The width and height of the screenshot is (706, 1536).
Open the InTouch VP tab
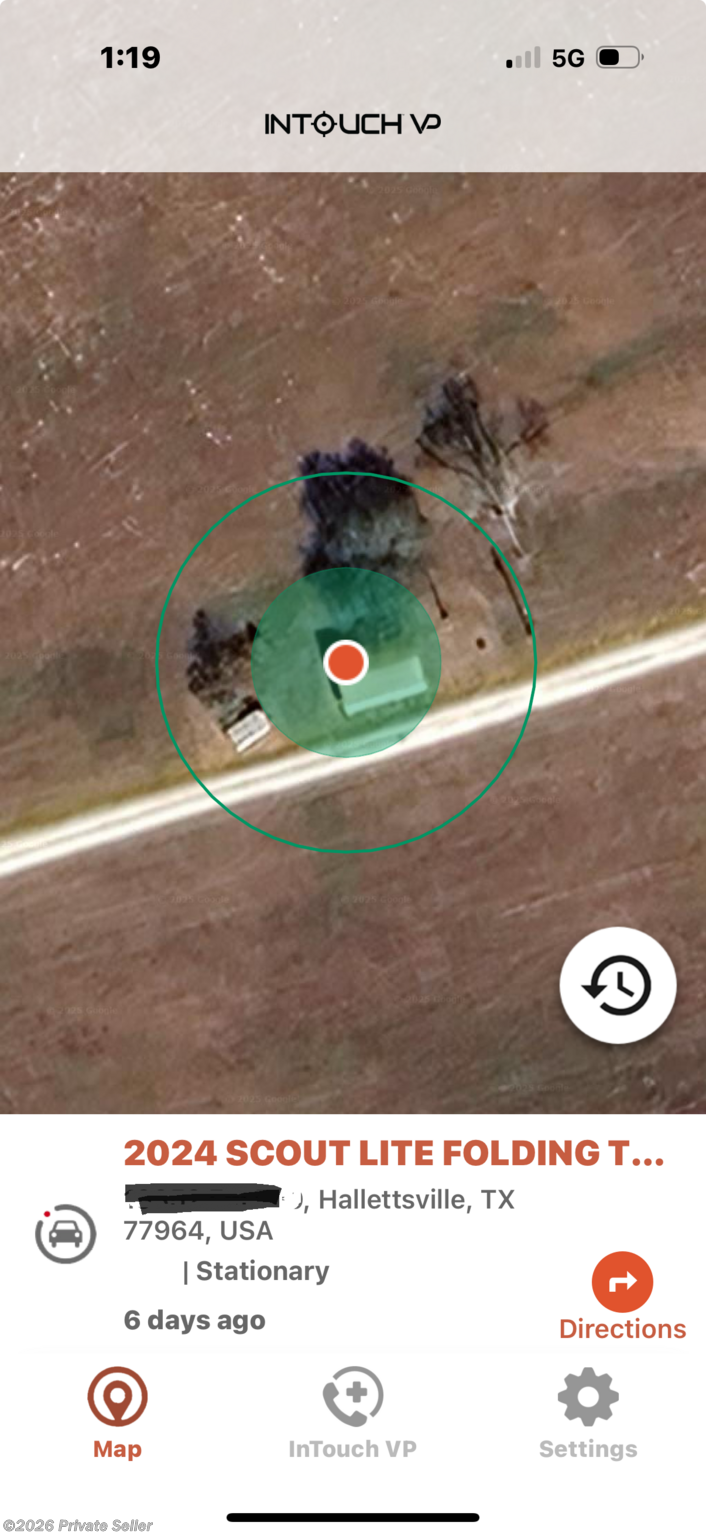[x=352, y=1413]
